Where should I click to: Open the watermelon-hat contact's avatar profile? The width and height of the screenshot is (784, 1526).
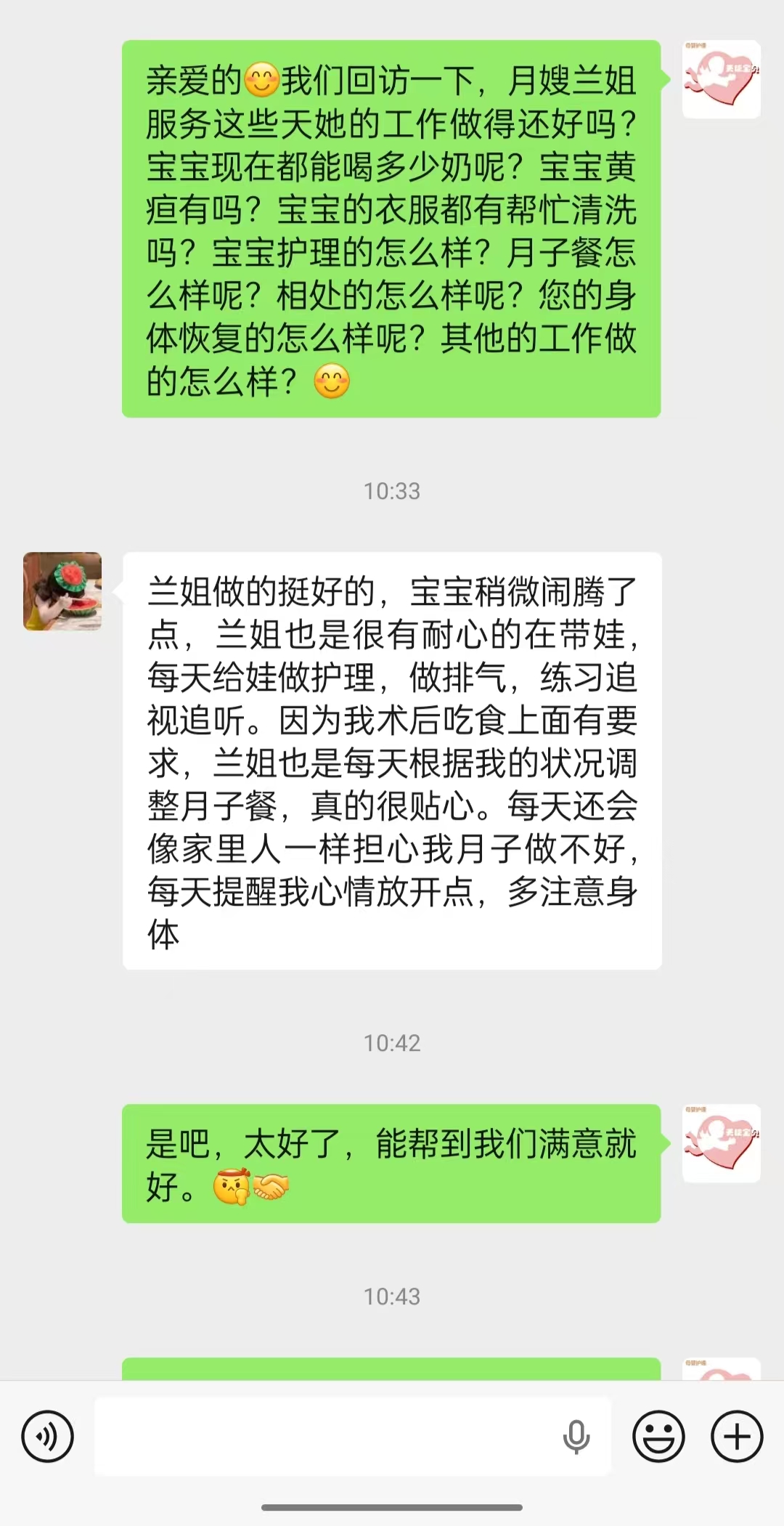tap(62, 591)
